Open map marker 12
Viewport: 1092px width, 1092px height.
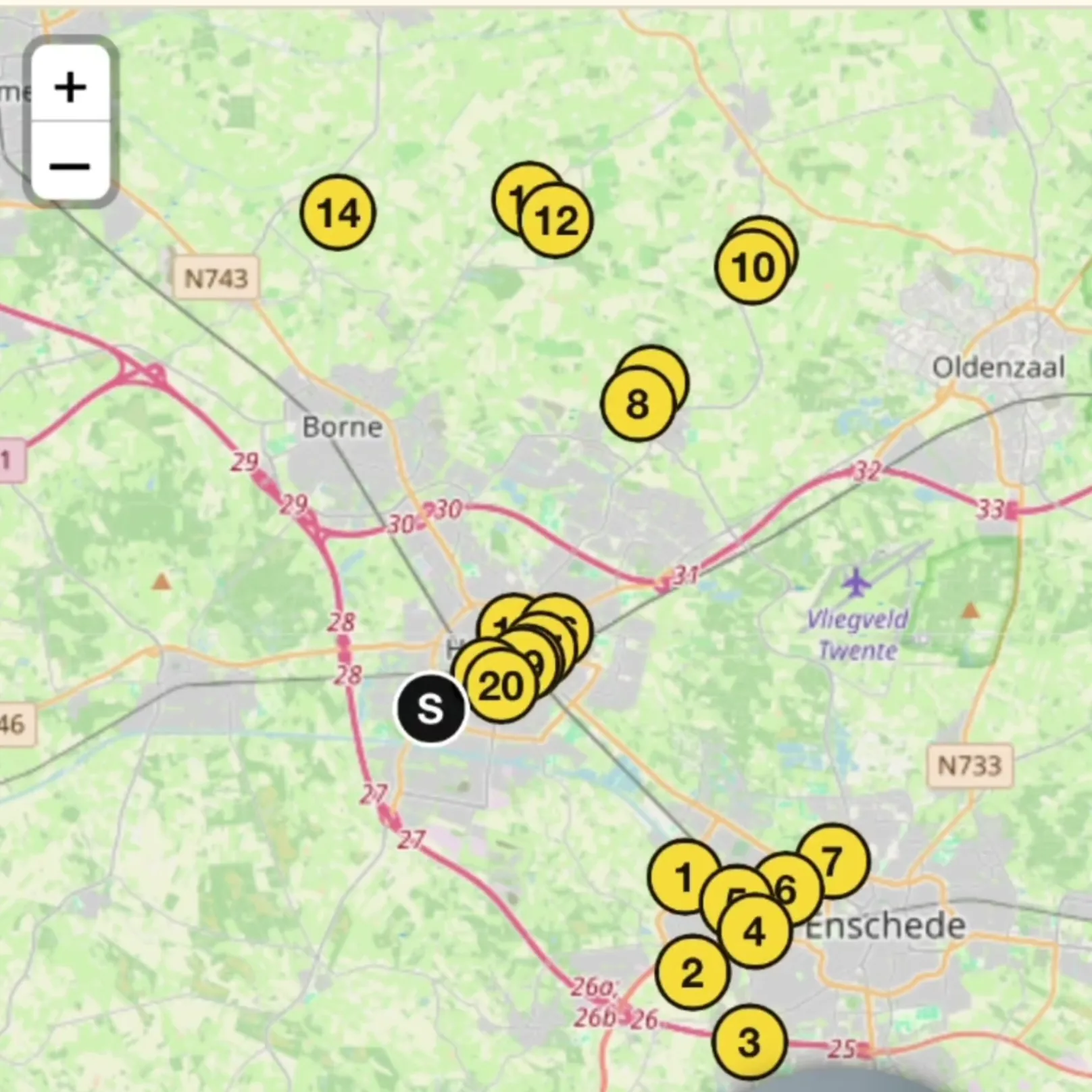pyautogui.click(x=556, y=221)
